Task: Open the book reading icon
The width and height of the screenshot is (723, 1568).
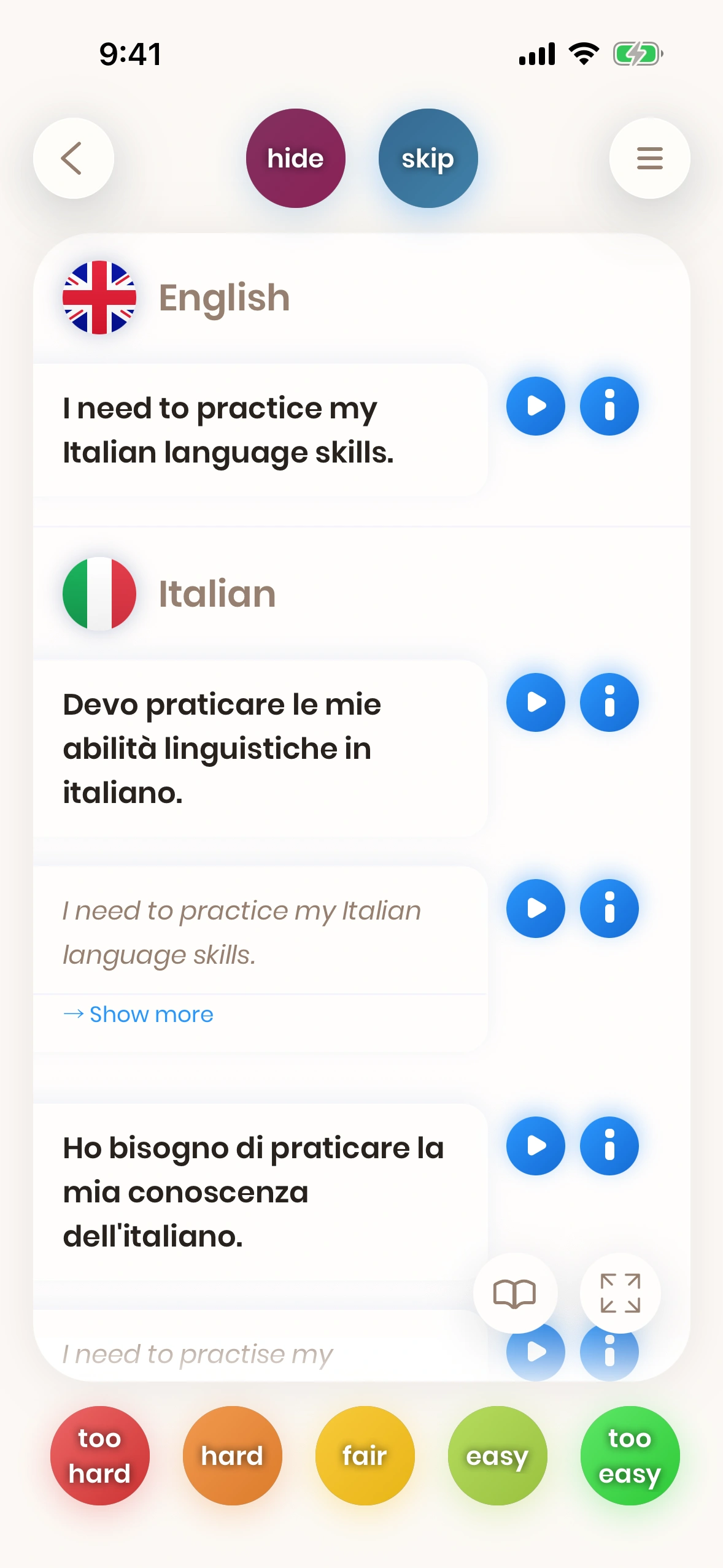Action: pyautogui.click(x=515, y=1293)
